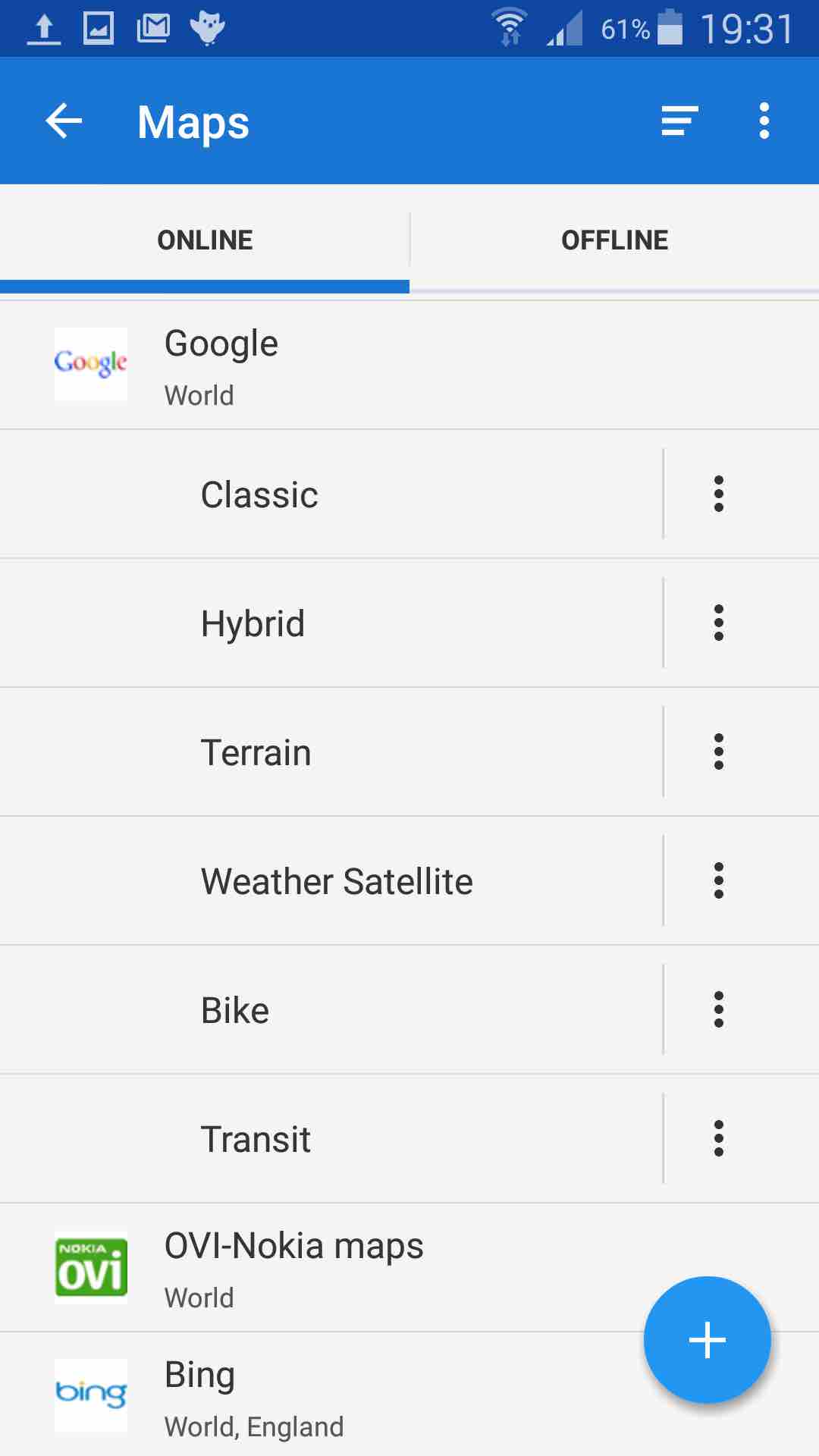Select the Bike map

coord(331,1010)
